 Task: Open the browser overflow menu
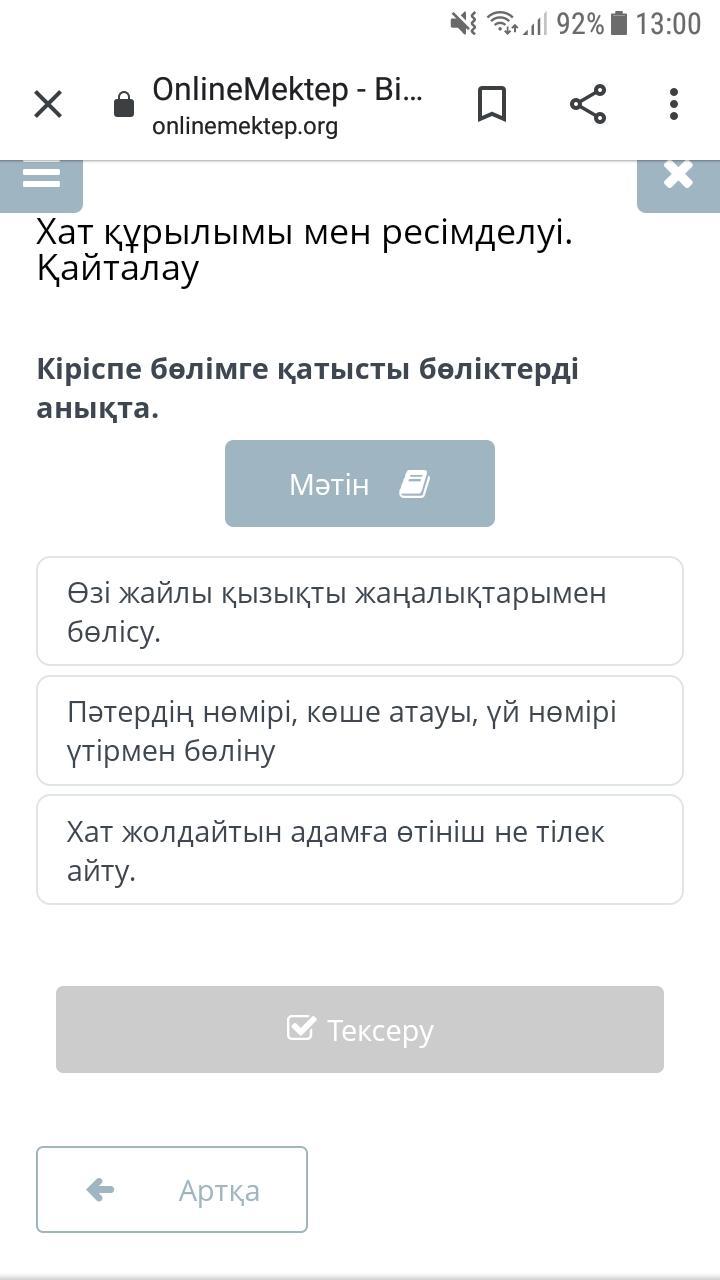tap(674, 104)
